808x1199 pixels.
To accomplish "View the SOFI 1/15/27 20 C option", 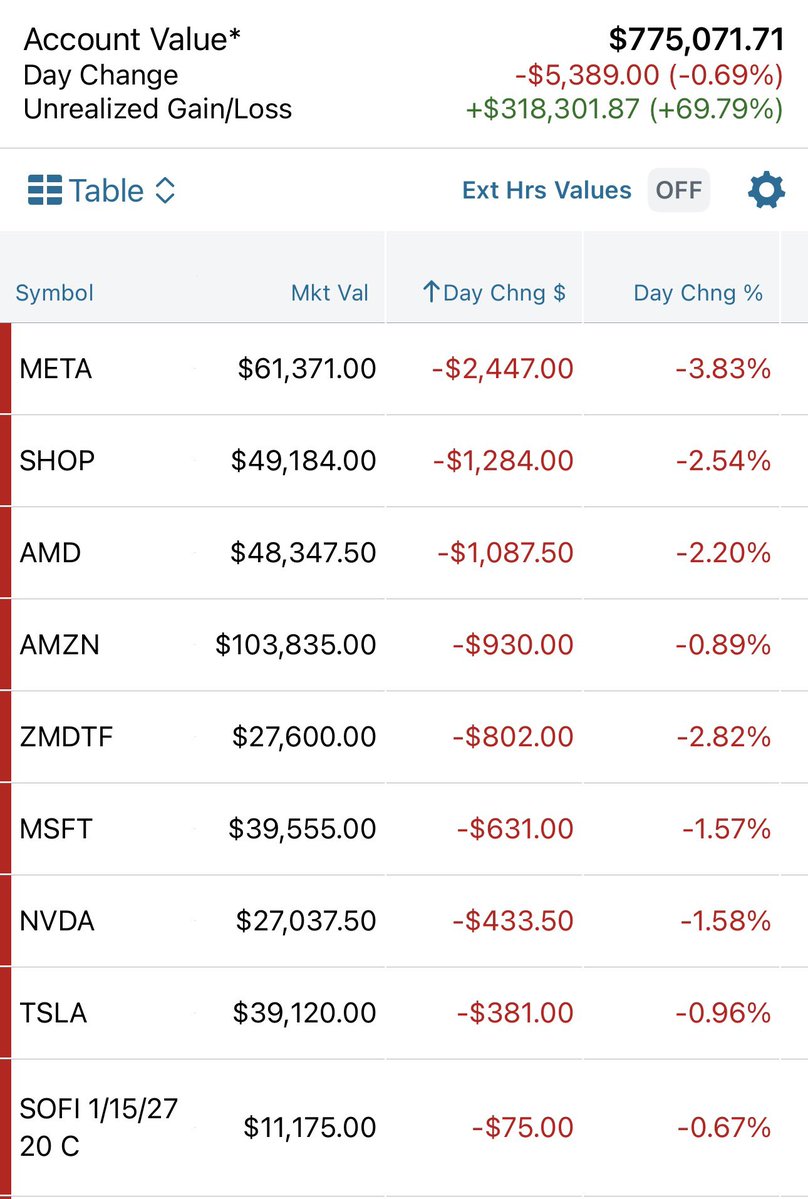I will point(98,1128).
